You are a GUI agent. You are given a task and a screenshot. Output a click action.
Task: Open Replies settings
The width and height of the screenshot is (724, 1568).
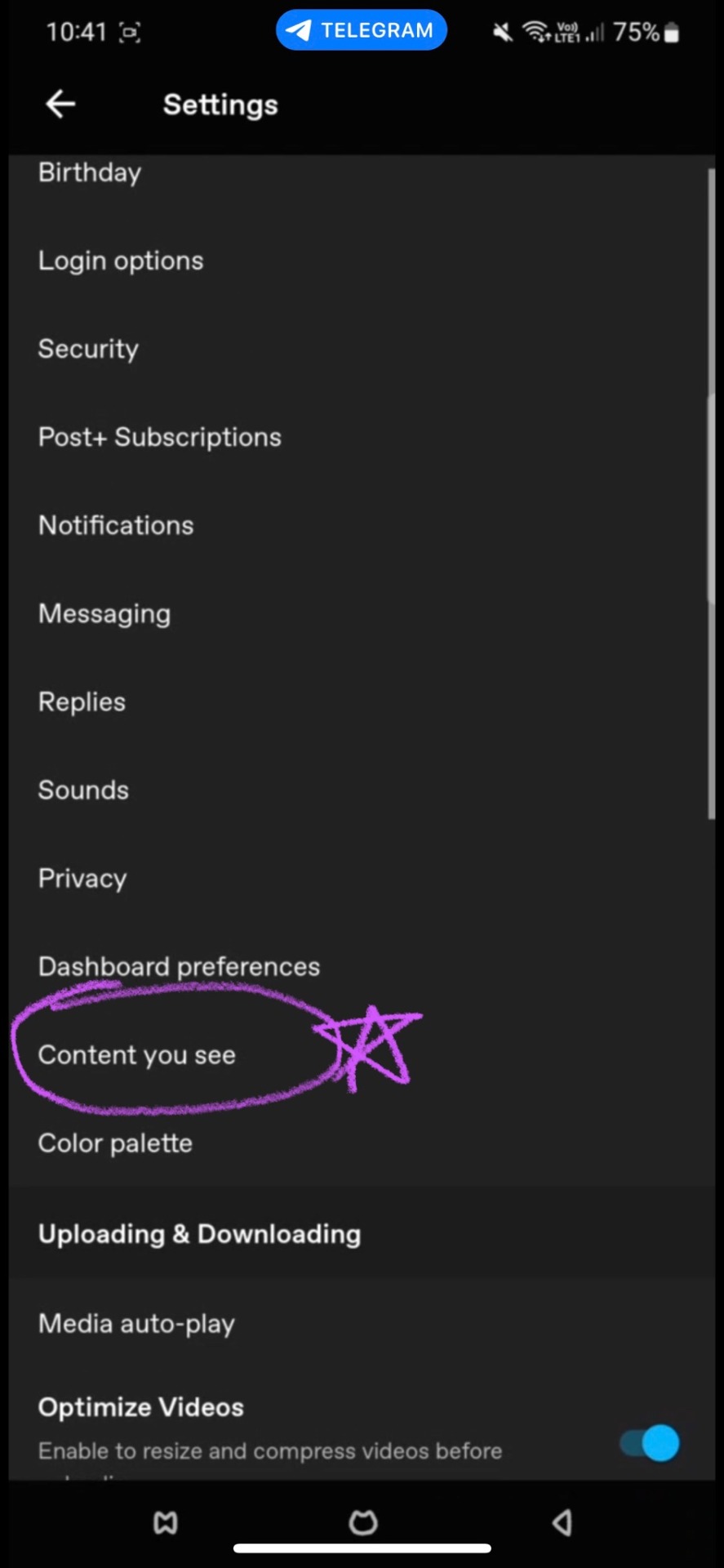point(82,702)
